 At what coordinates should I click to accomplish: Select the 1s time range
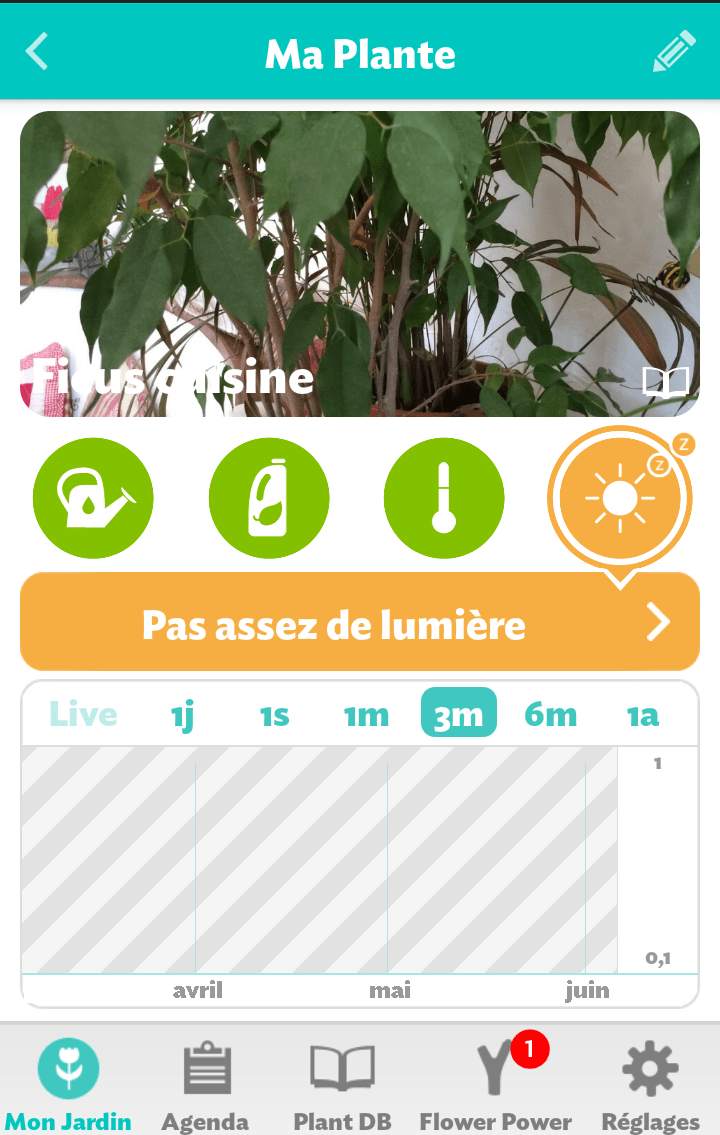click(x=274, y=714)
